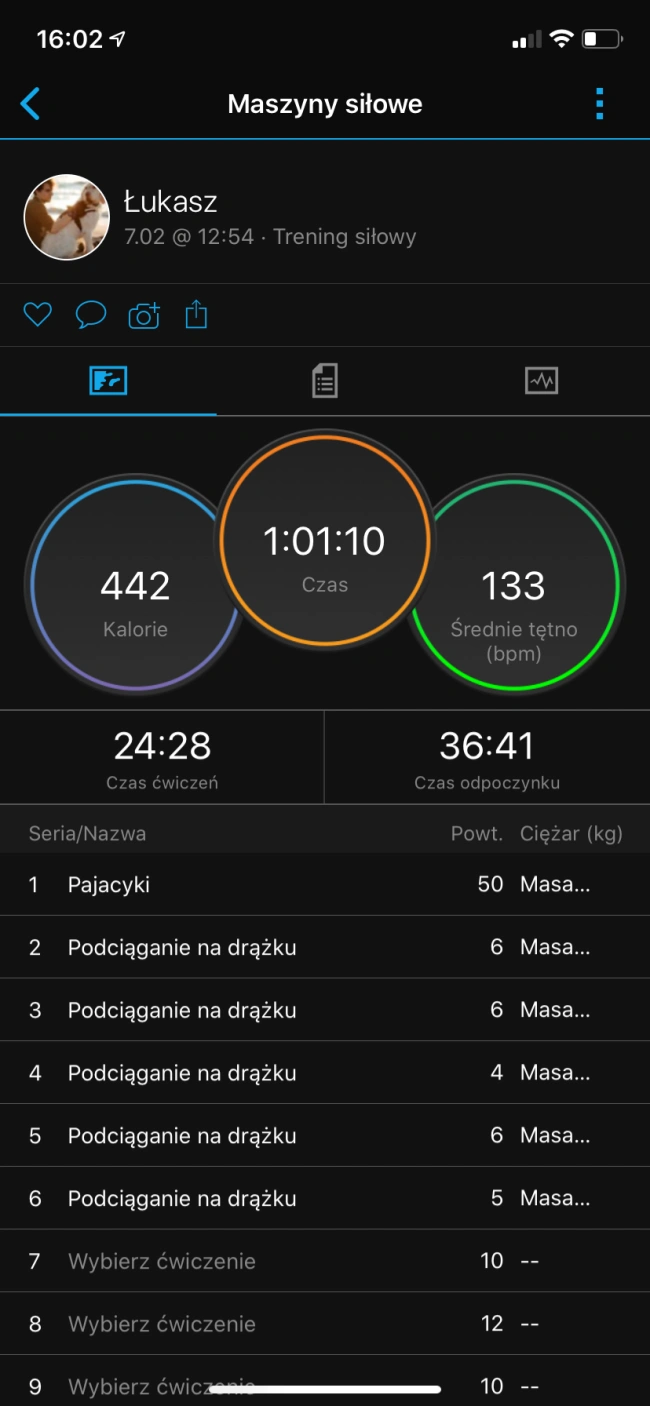Open set 6 Podciąganie na drążku

pos(325,1198)
